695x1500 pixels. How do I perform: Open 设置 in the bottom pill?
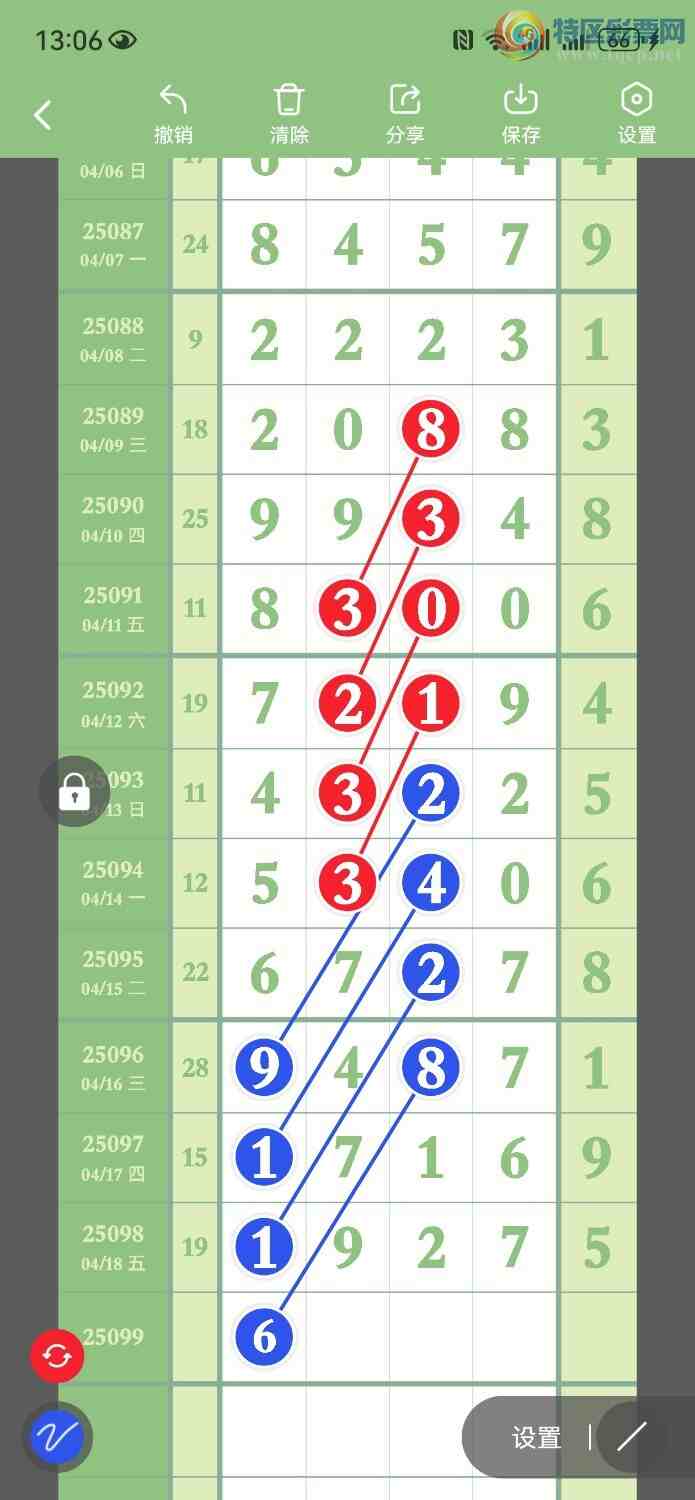click(536, 1438)
